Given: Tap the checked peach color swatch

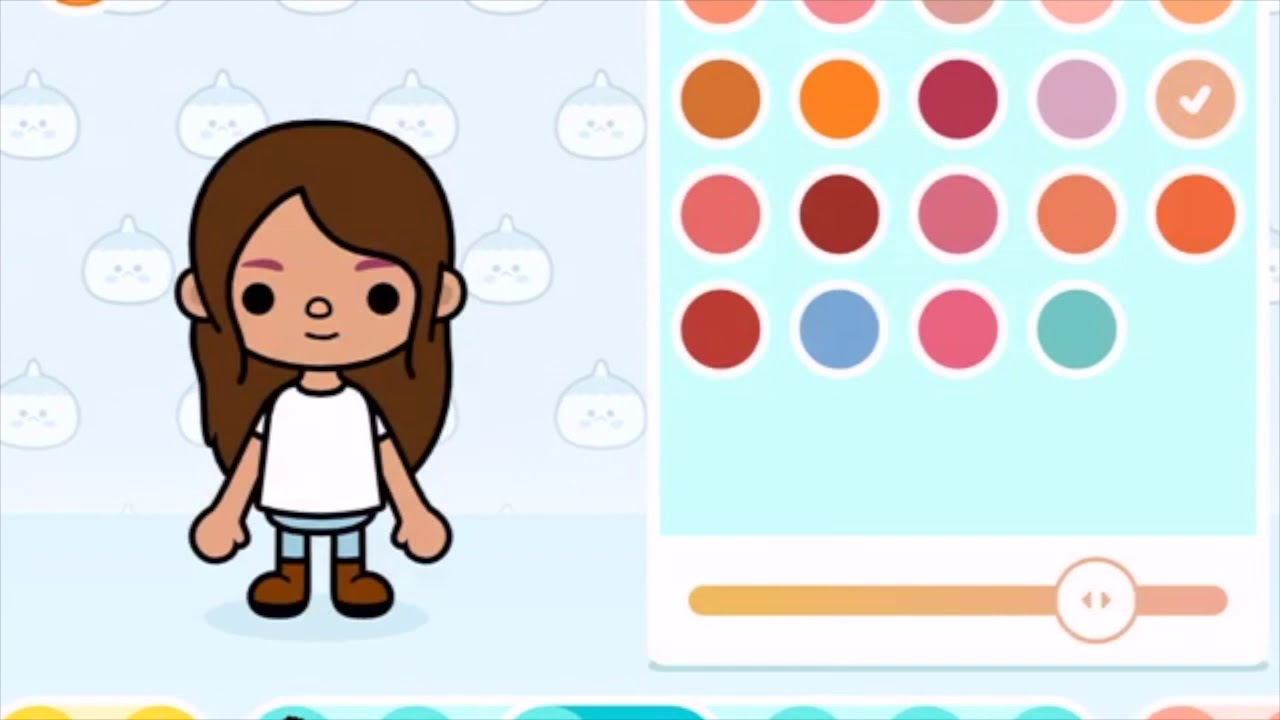Looking at the screenshot, I should [x=1195, y=99].
